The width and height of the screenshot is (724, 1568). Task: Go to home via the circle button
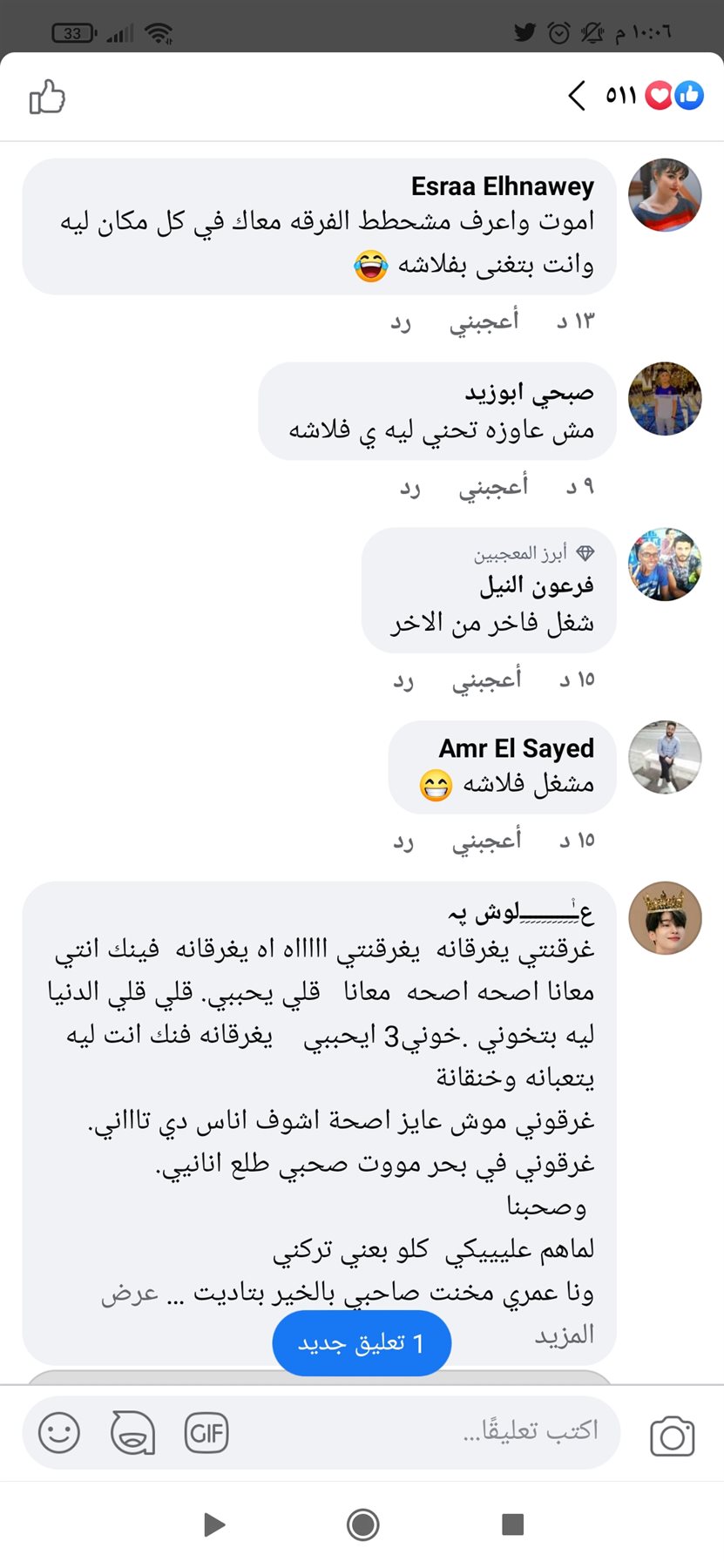point(362,1524)
